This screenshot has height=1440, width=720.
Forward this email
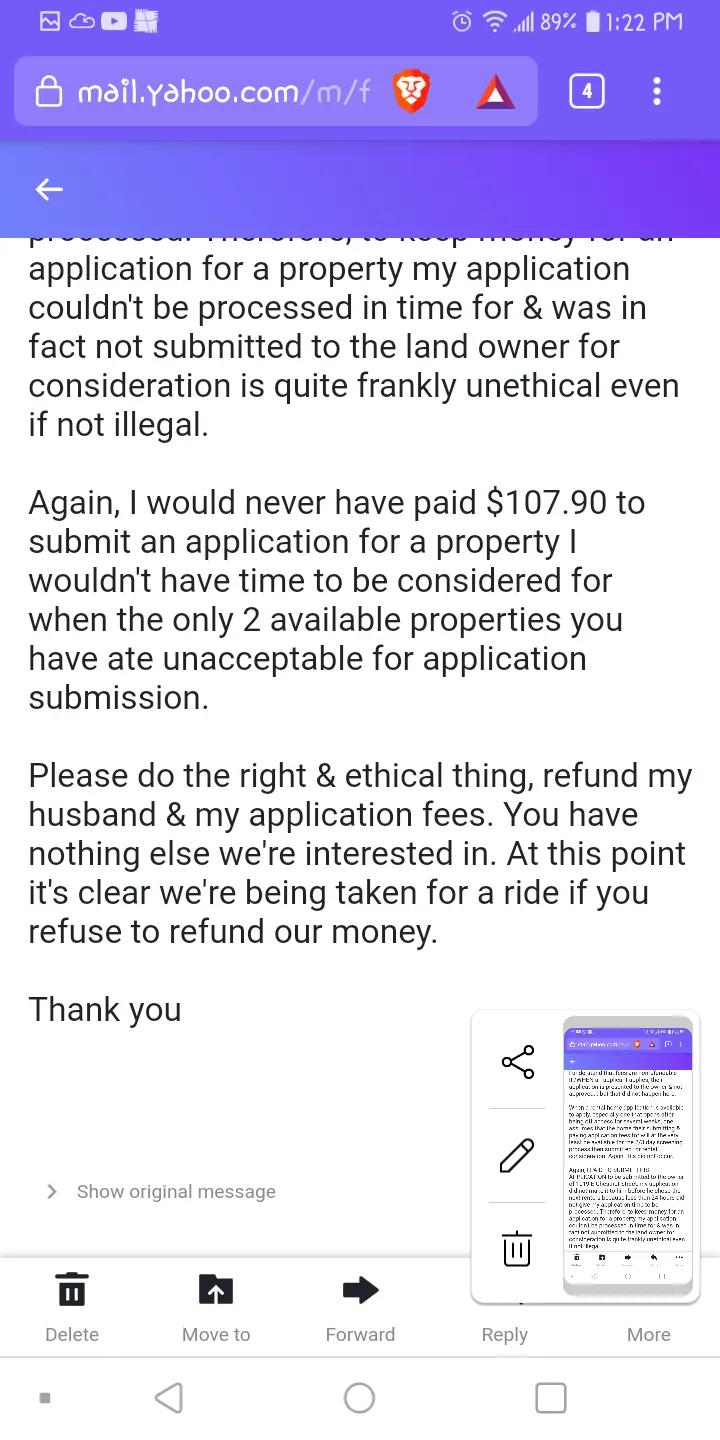[x=360, y=1307]
